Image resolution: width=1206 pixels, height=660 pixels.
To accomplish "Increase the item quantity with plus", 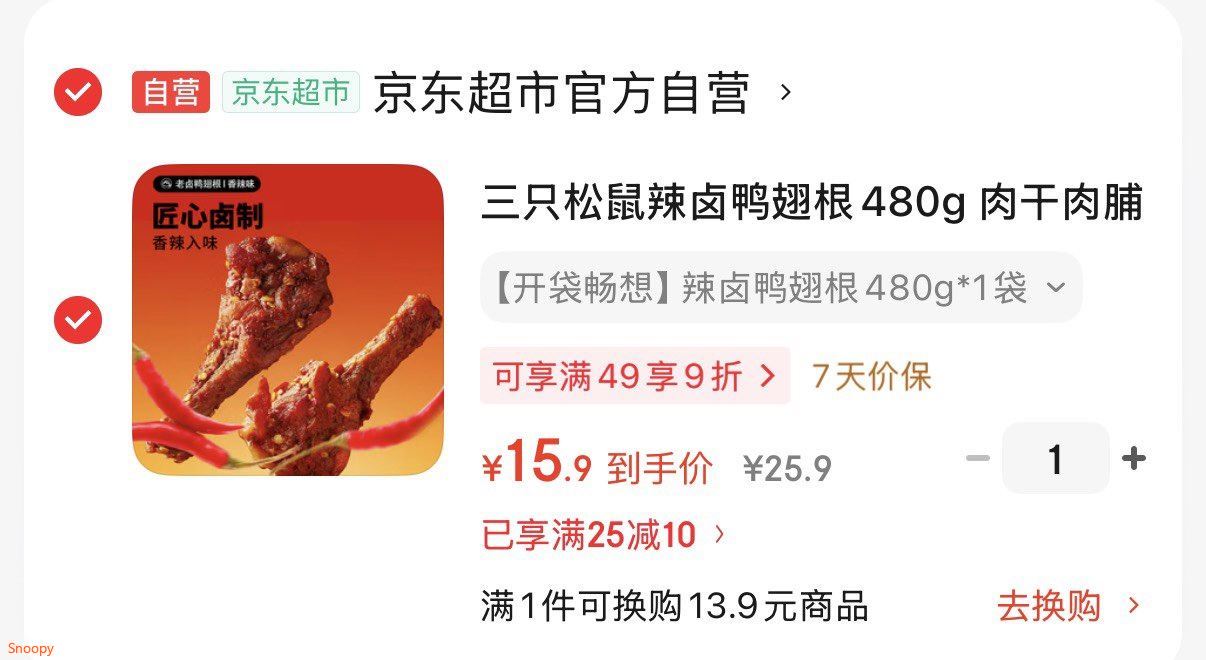I will 1133,459.
